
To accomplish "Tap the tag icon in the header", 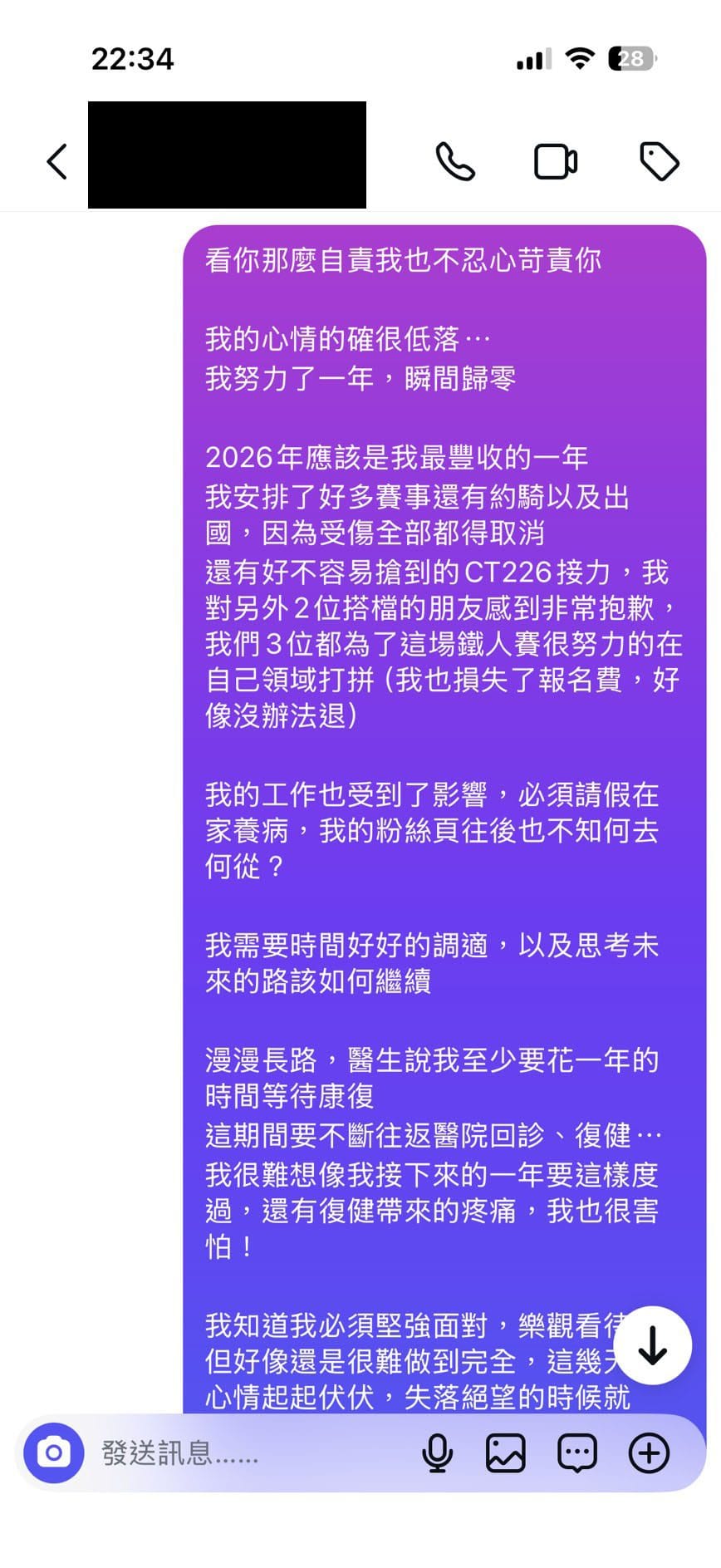I will pos(660,161).
